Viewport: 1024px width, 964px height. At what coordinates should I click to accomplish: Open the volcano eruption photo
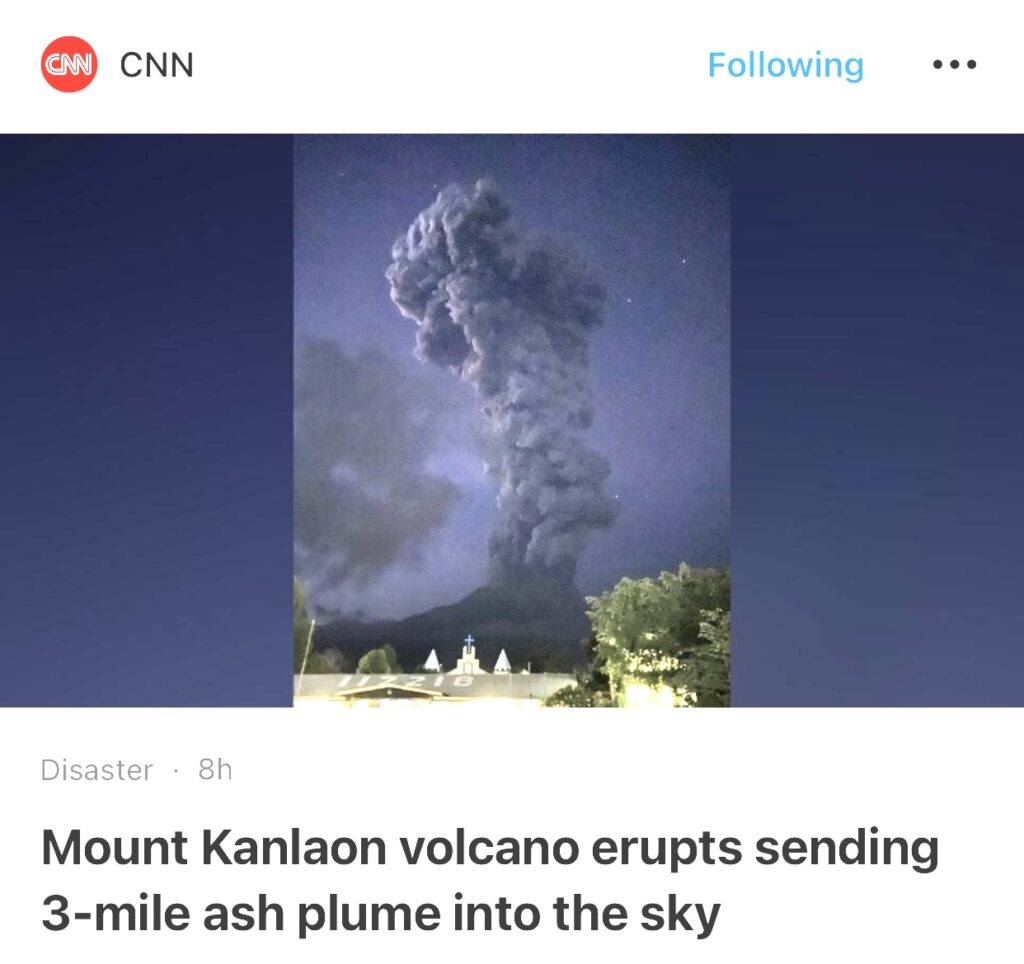[511, 420]
